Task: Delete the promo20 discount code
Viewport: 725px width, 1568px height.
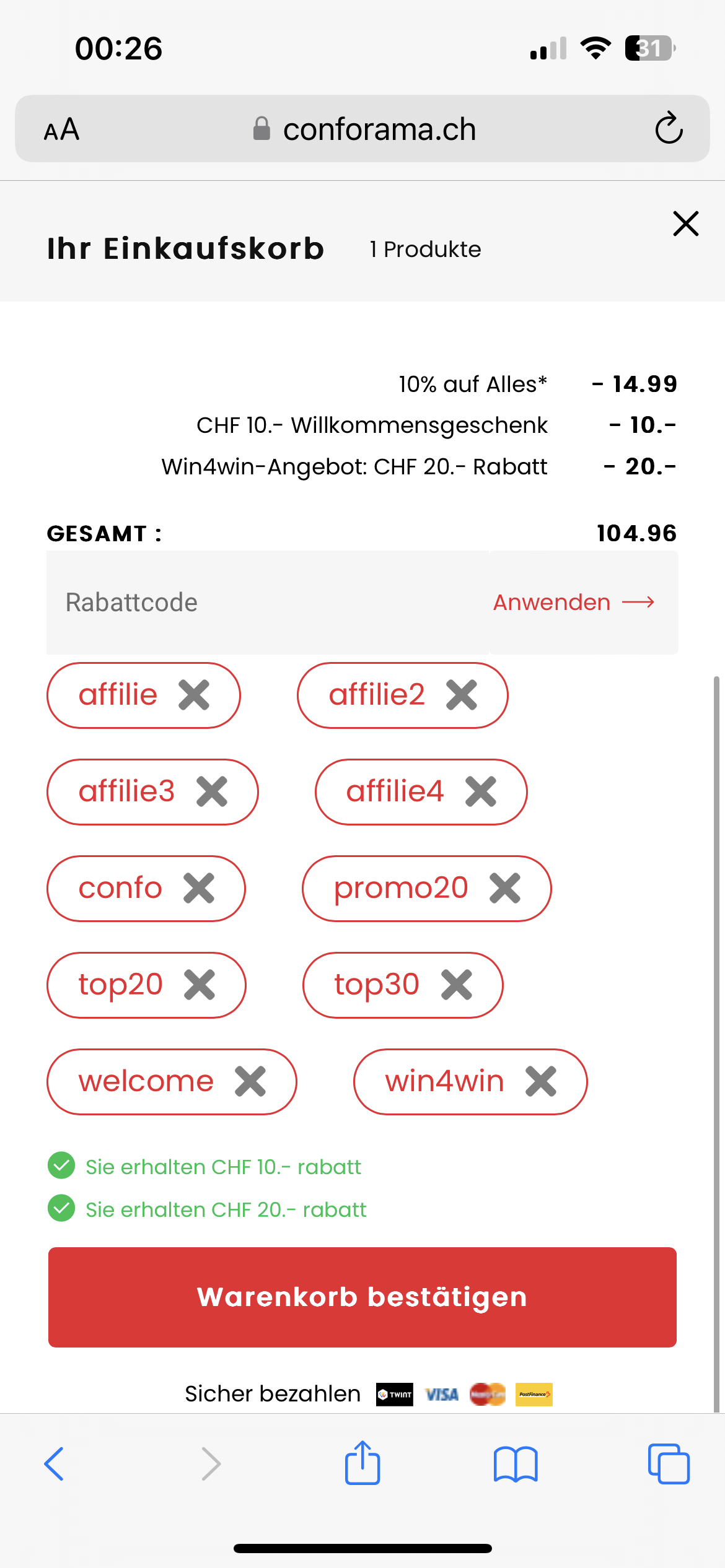Action: (505, 888)
